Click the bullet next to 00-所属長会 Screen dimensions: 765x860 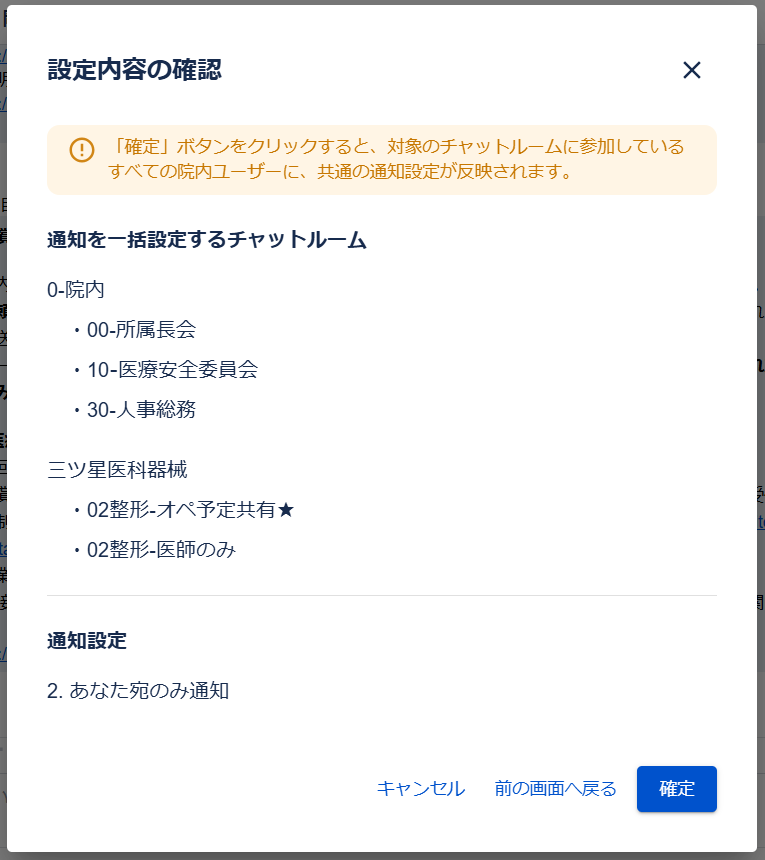coord(74,329)
